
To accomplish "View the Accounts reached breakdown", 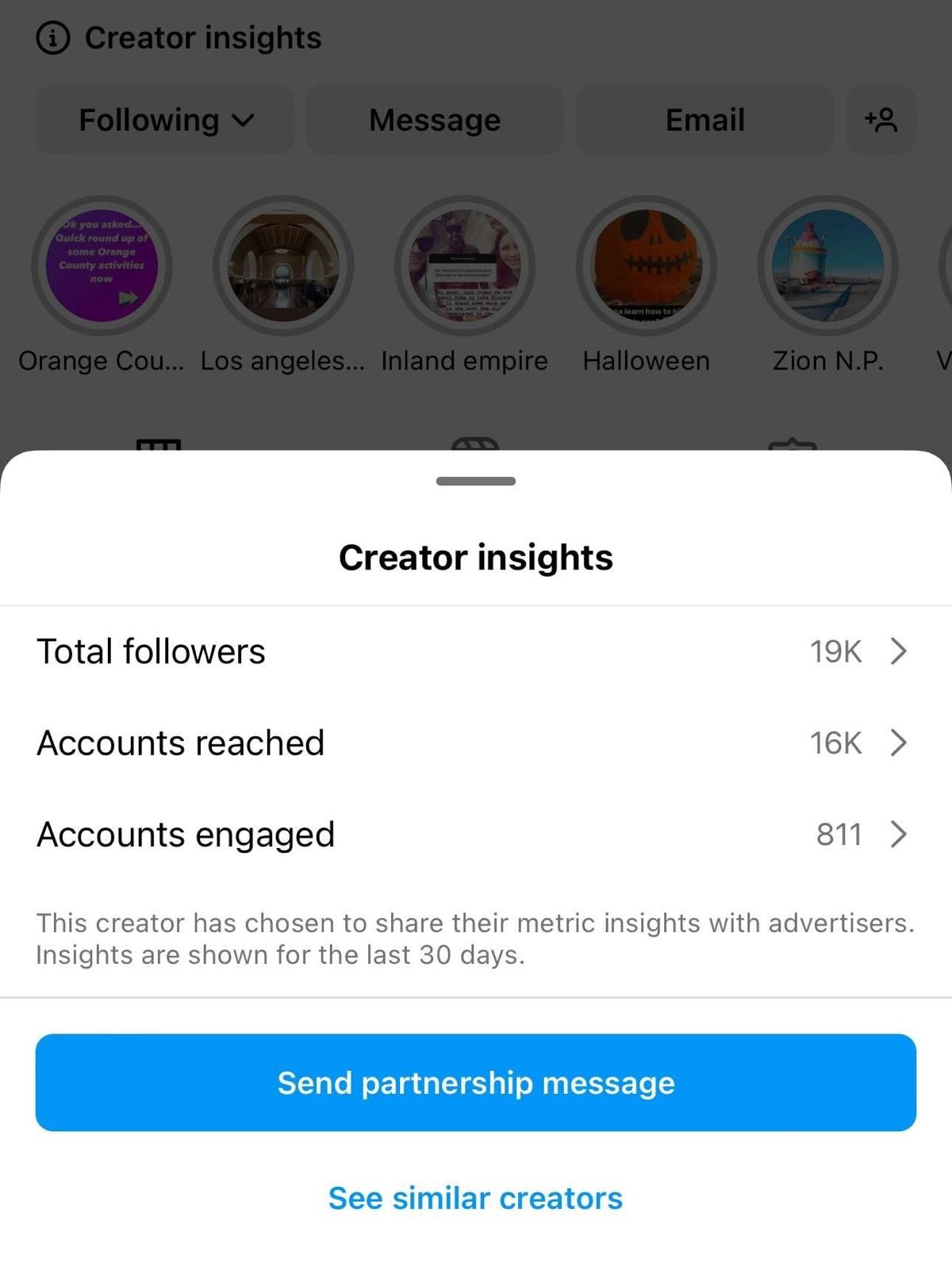I will click(x=476, y=743).
